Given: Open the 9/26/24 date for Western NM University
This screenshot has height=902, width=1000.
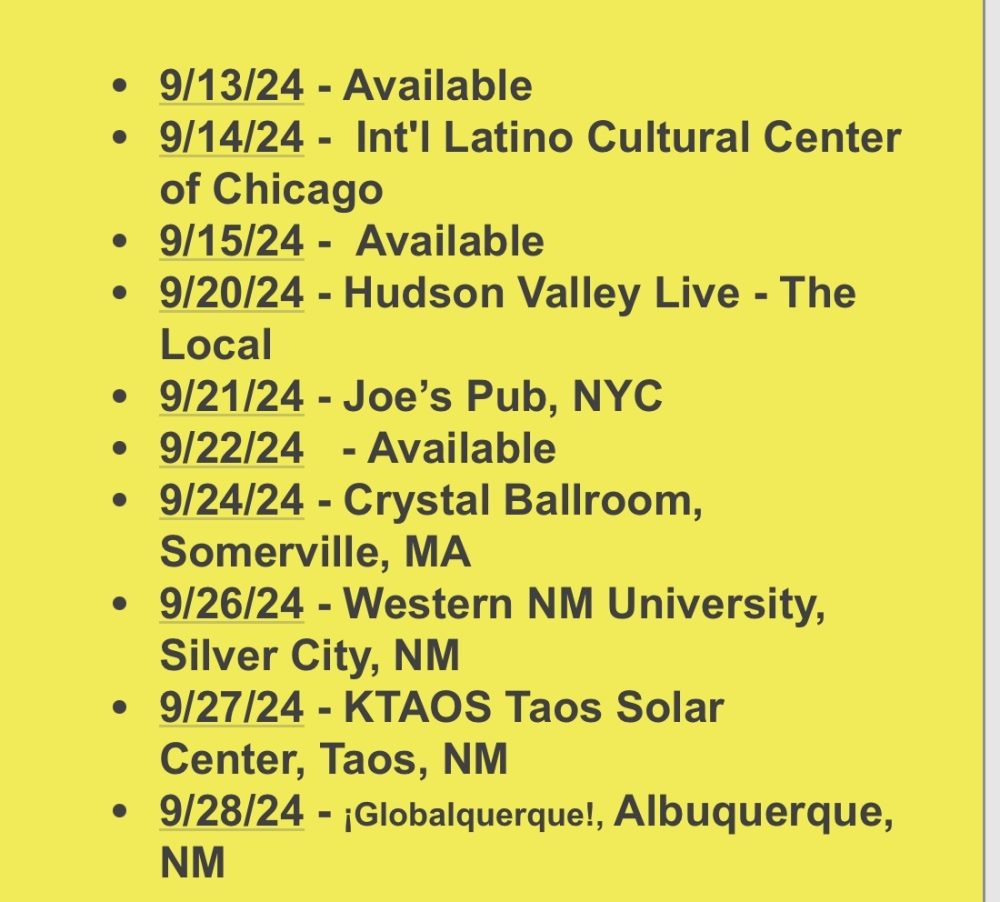Looking at the screenshot, I should 231,605.
